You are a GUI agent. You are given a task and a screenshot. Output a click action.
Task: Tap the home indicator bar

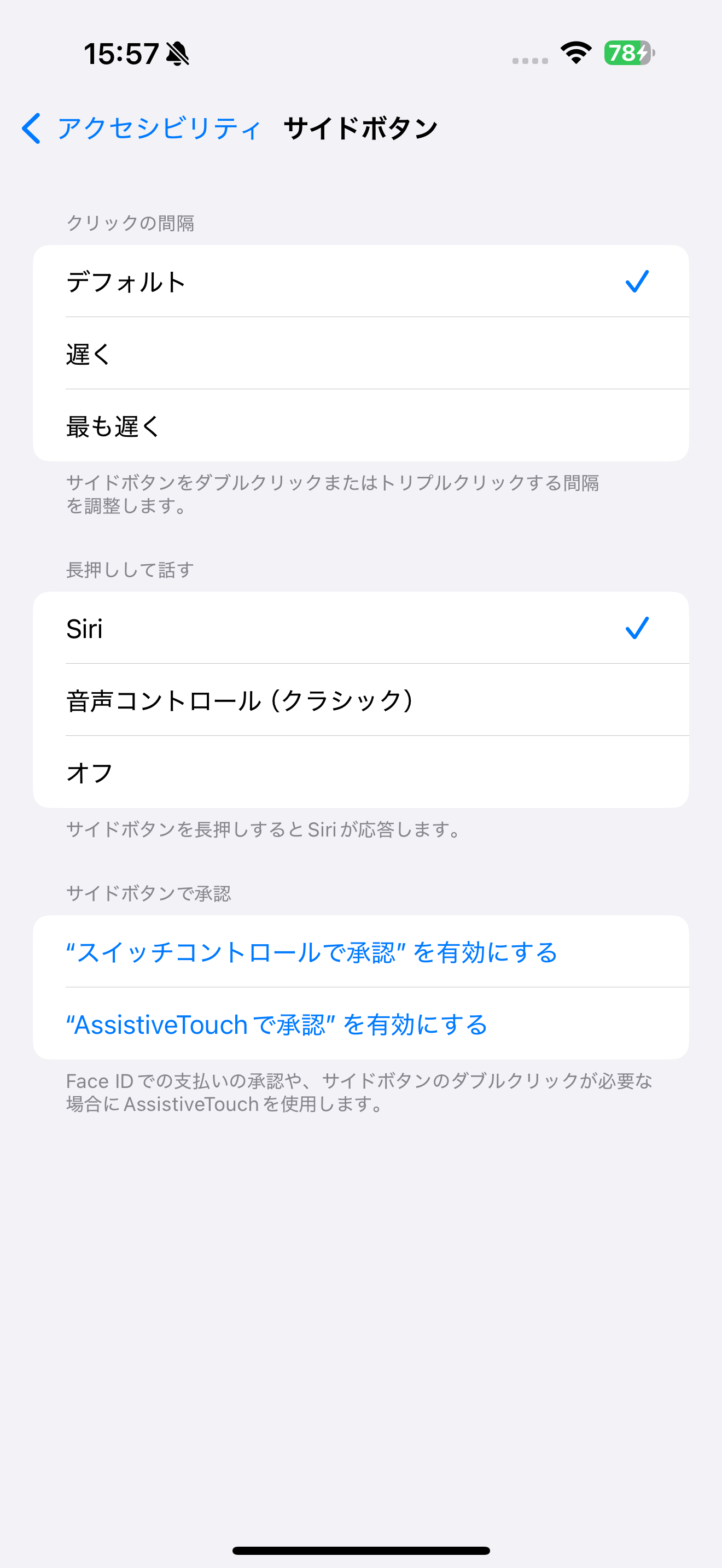click(x=361, y=1548)
